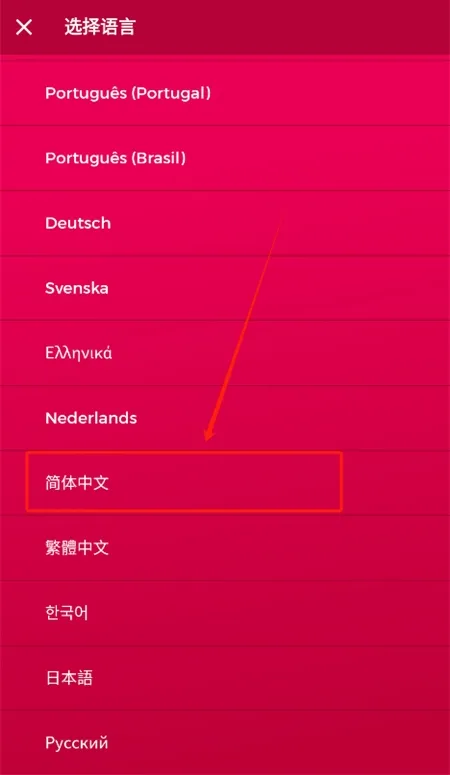Choose Português (Brasil)
This screenshot has width=450, height=775.
225,158
